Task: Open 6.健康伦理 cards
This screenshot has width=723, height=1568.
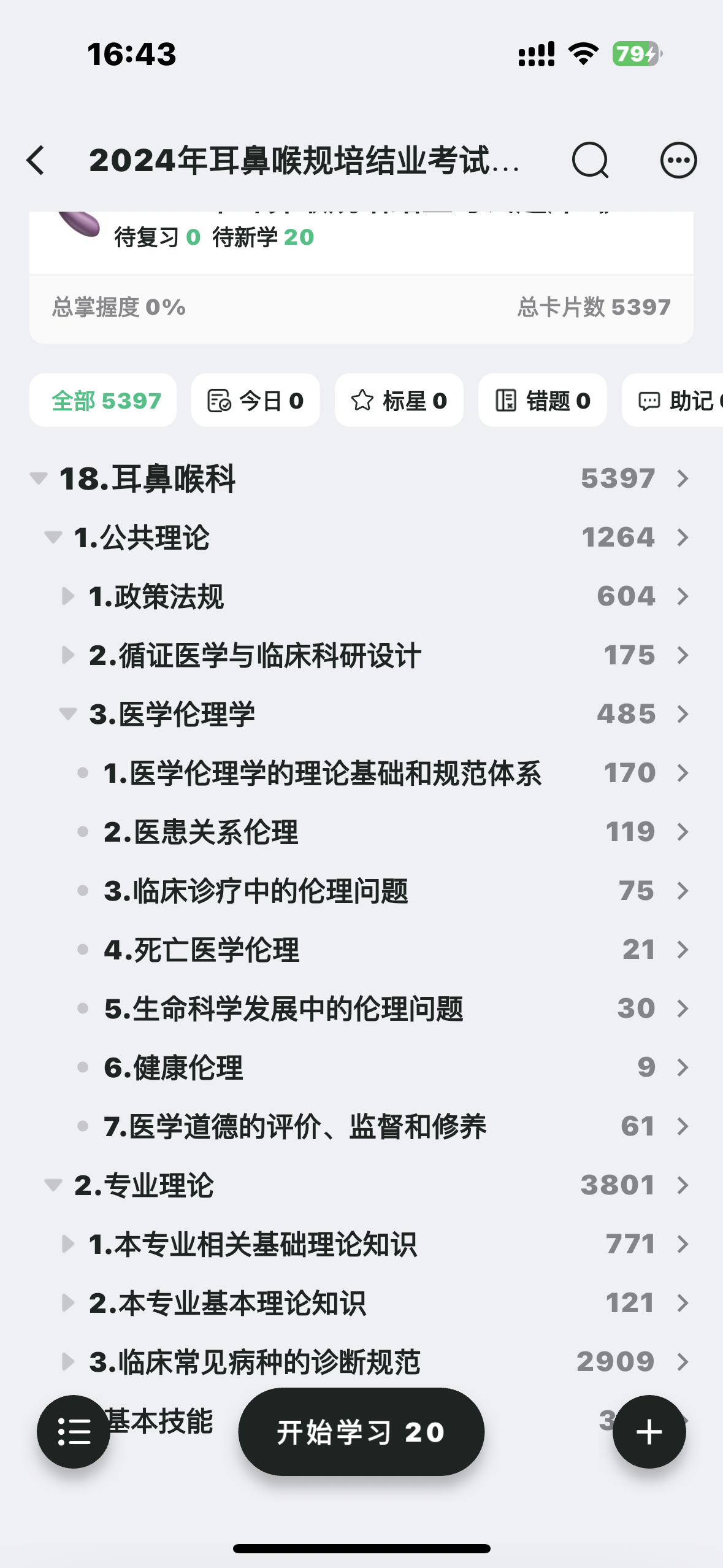Action: [x=174, y=1067]
